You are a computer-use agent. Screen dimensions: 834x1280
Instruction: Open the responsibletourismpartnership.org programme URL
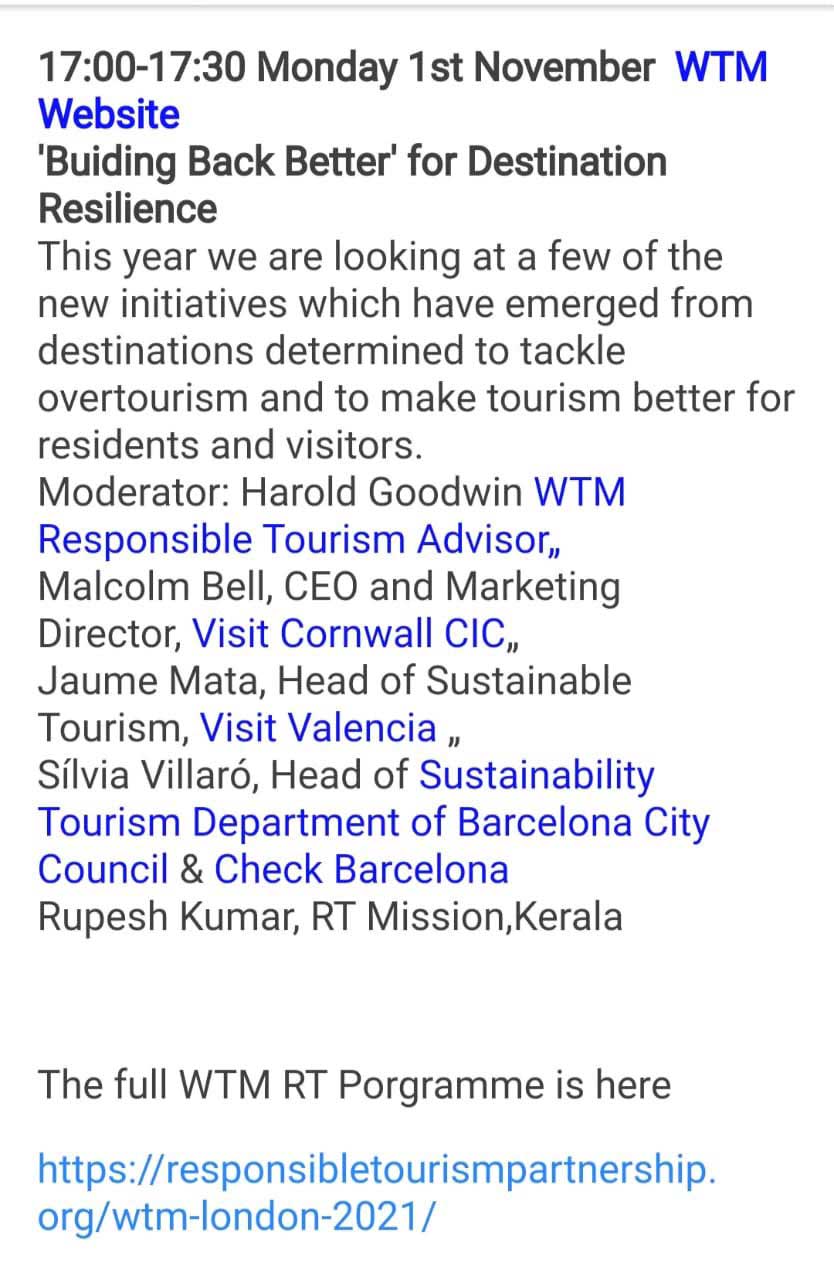point(376,1170)
